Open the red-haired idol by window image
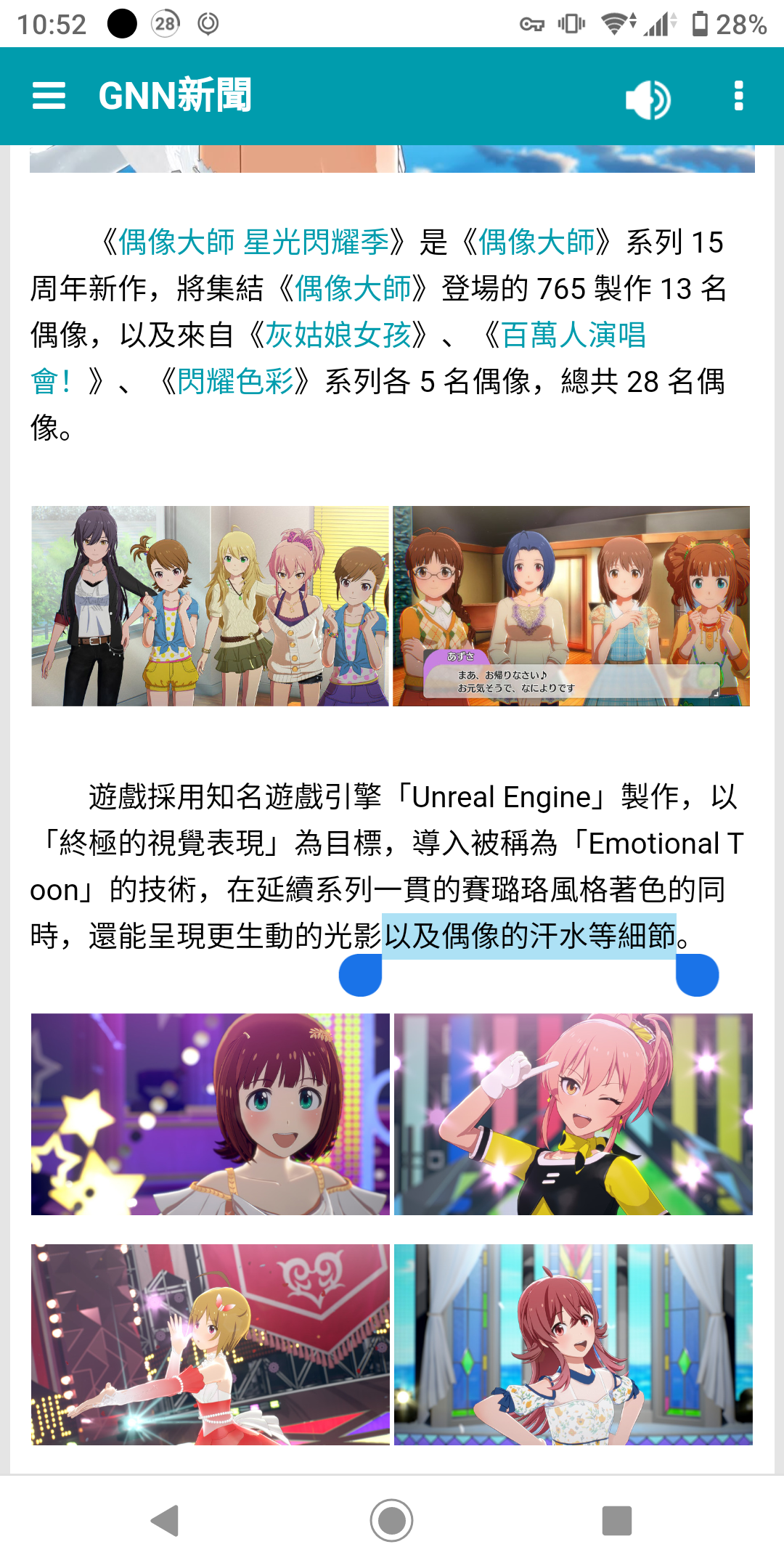This screenshot has height=1568, width=784. 573,1344
